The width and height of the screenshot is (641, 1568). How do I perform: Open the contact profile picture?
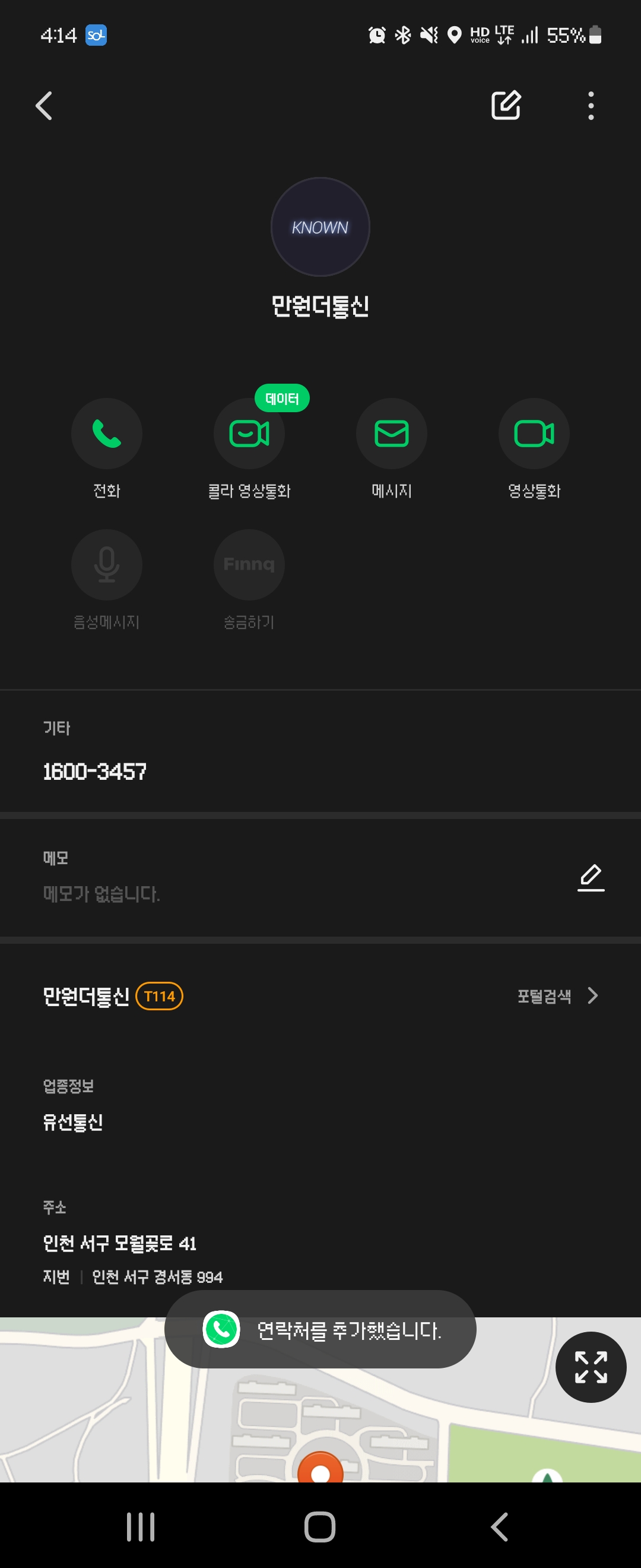[320, 227]
